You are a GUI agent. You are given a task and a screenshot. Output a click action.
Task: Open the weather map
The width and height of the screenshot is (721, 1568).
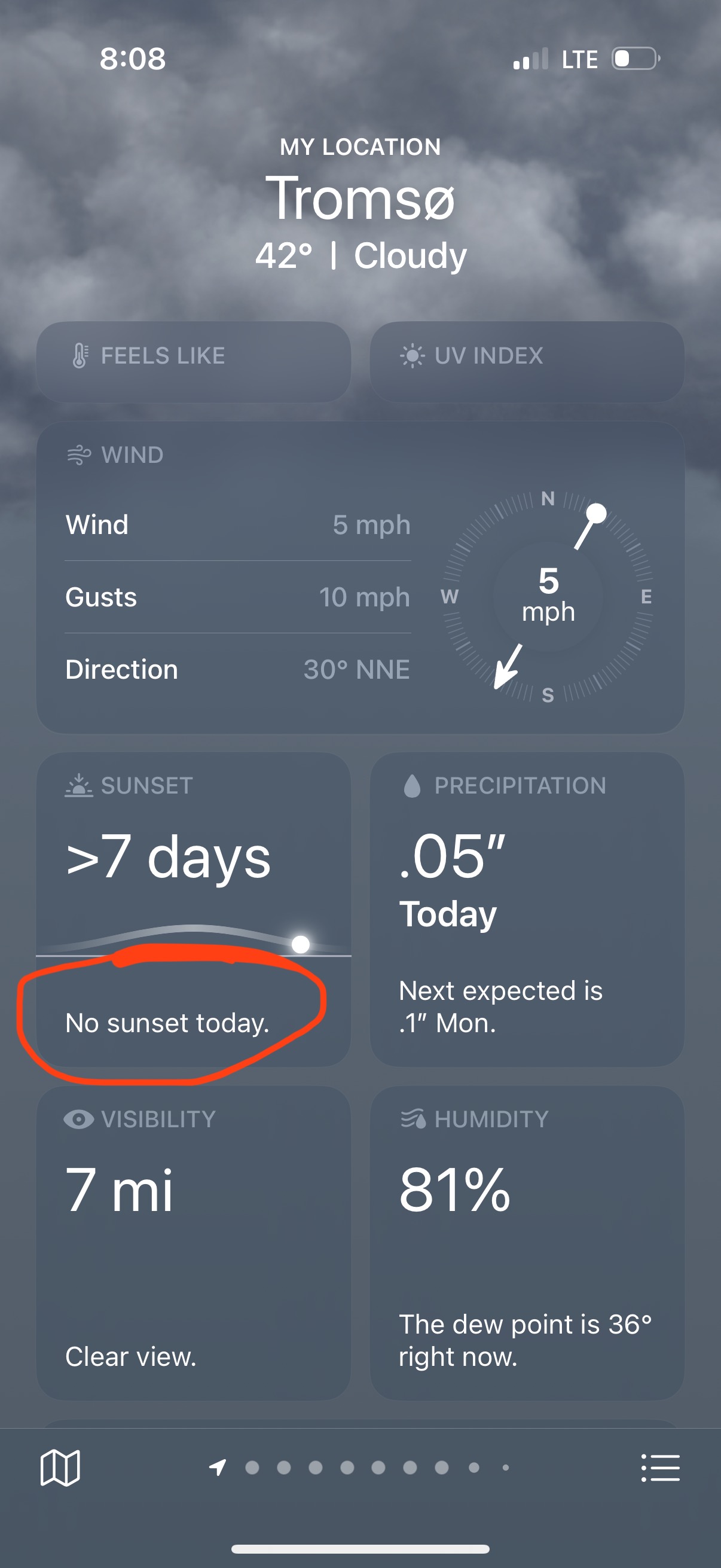(x=60, y=1468)
